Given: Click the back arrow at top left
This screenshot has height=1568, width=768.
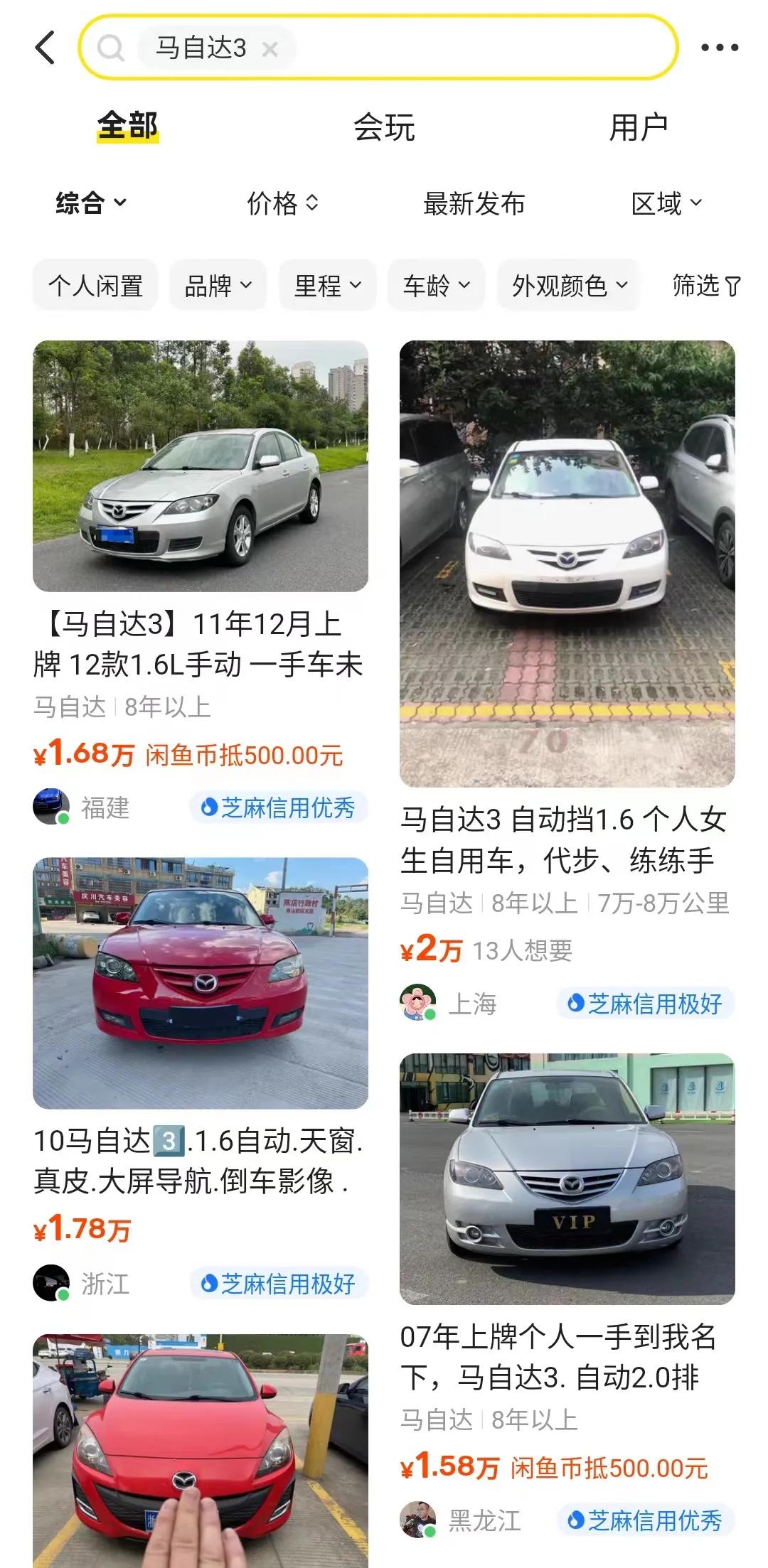Looking at the screenshot, I should click(x=45, y=48).
